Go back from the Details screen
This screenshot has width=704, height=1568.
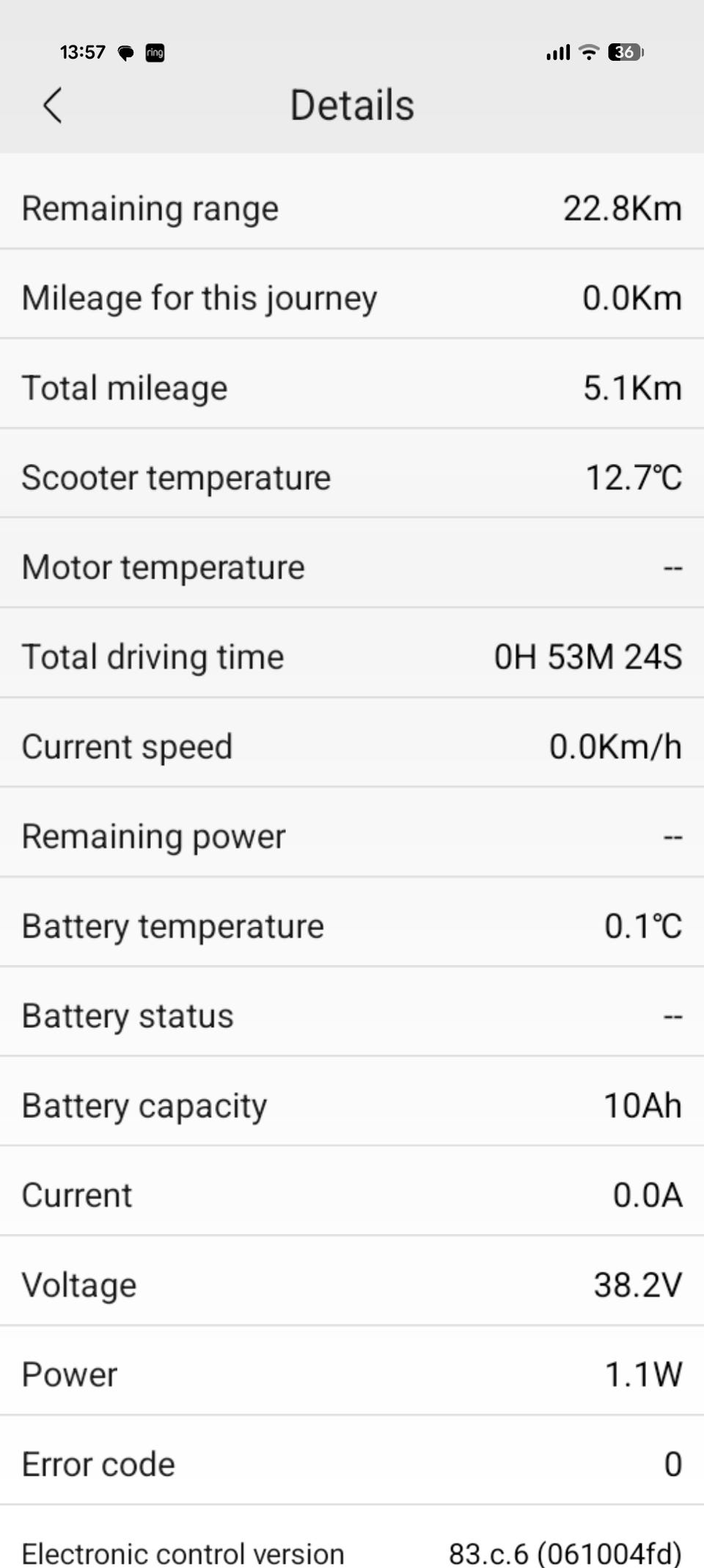pos(52,106)
